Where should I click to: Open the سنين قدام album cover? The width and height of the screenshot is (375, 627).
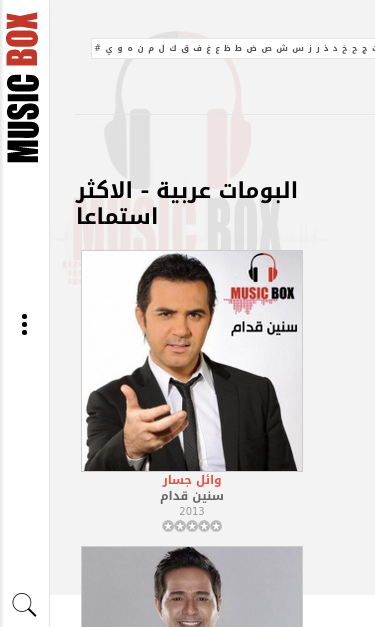coord(192,361)
